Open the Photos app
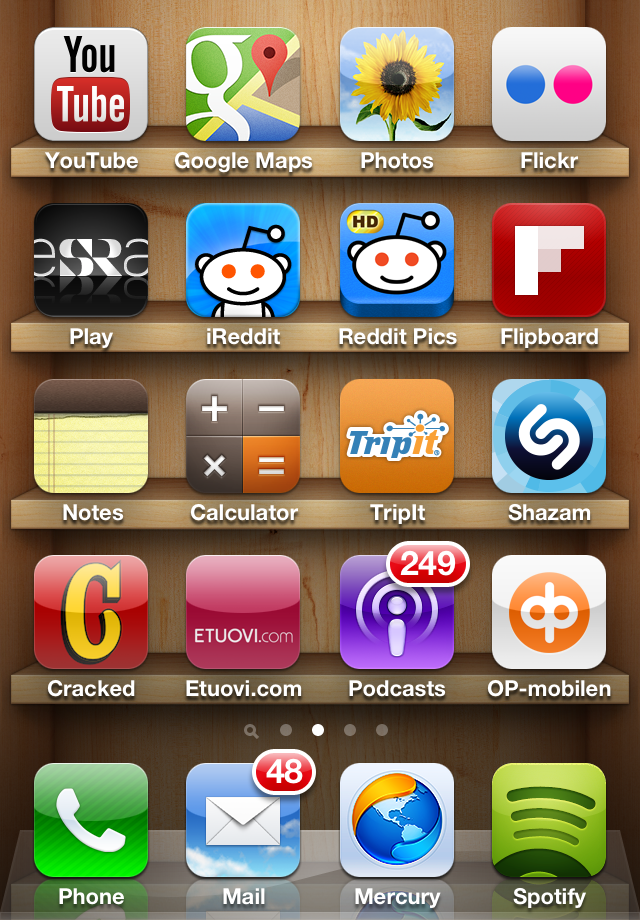 tap(396, 84)
